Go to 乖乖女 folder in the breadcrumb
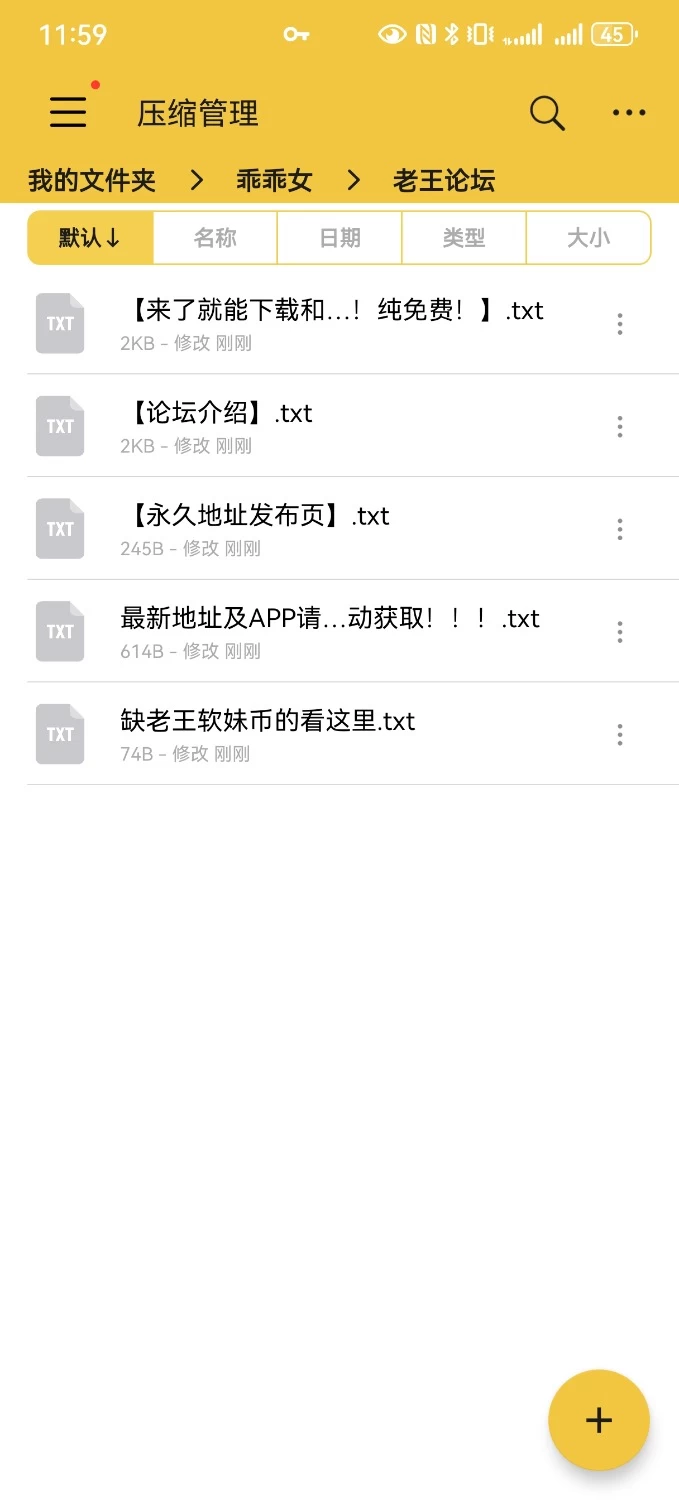This screenshot has width=679, height=1500. coord(275,181)
